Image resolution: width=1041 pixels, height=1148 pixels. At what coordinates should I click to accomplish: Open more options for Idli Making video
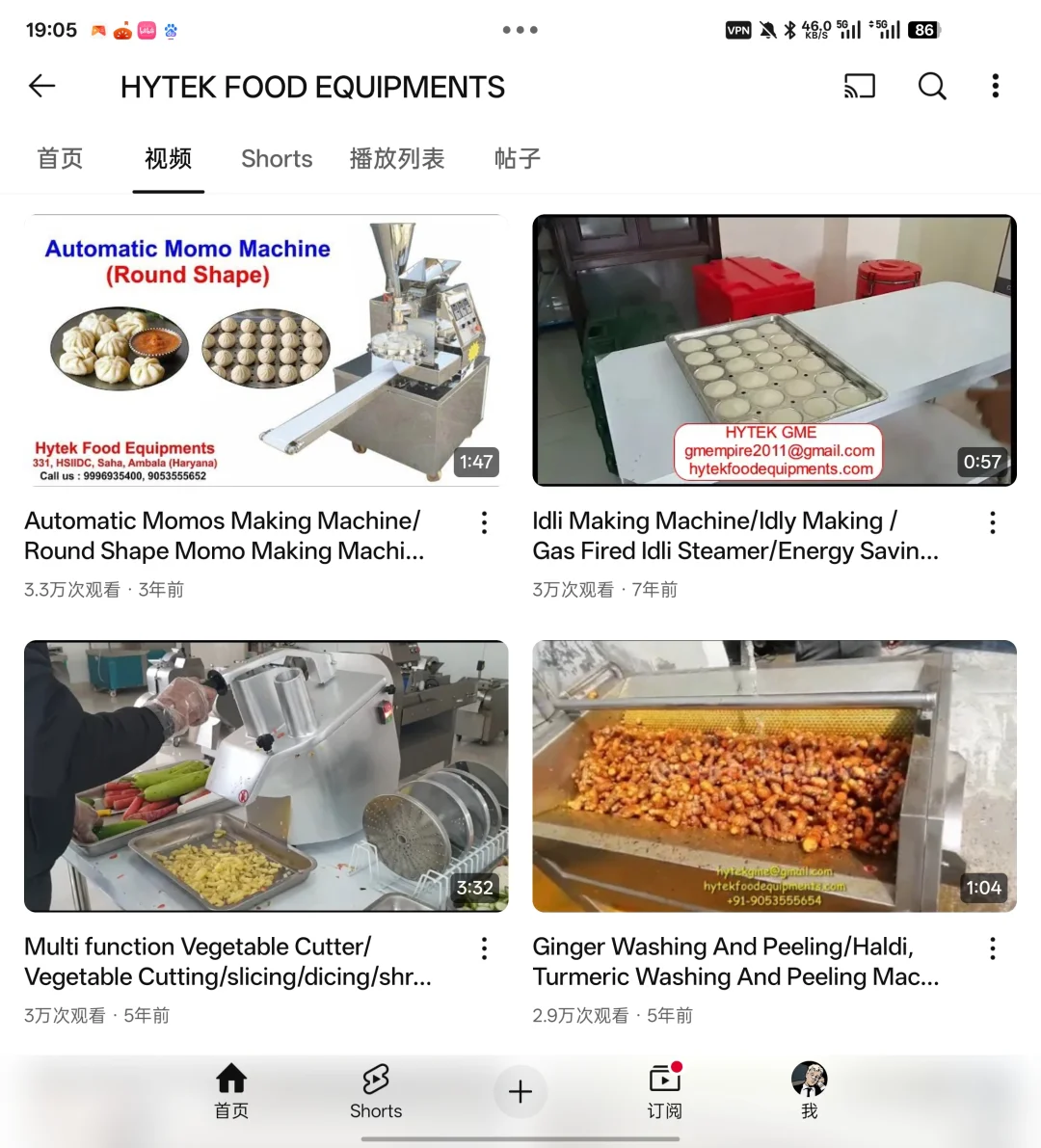pyautogui.click(x=992, y=522)
